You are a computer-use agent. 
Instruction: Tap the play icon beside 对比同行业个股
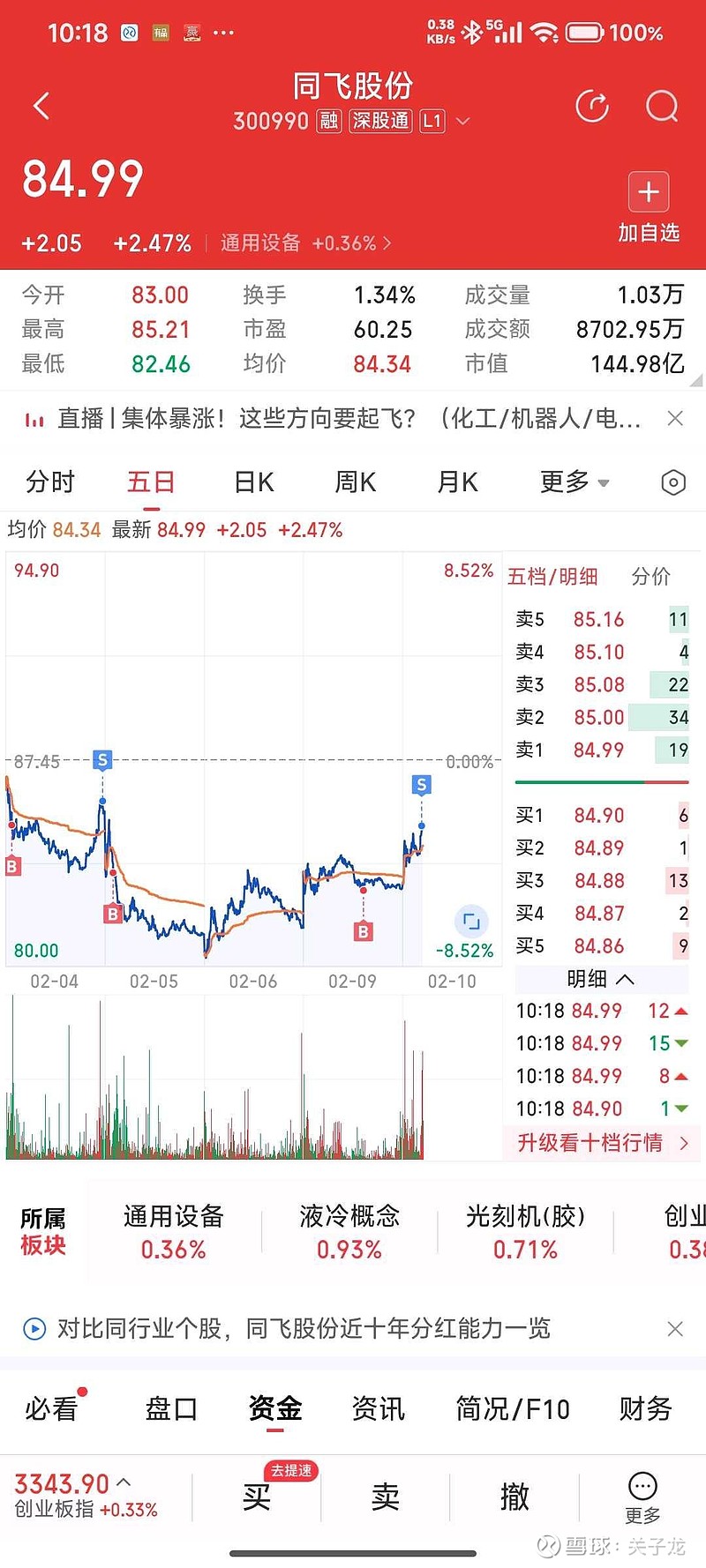click(34, 1328)
